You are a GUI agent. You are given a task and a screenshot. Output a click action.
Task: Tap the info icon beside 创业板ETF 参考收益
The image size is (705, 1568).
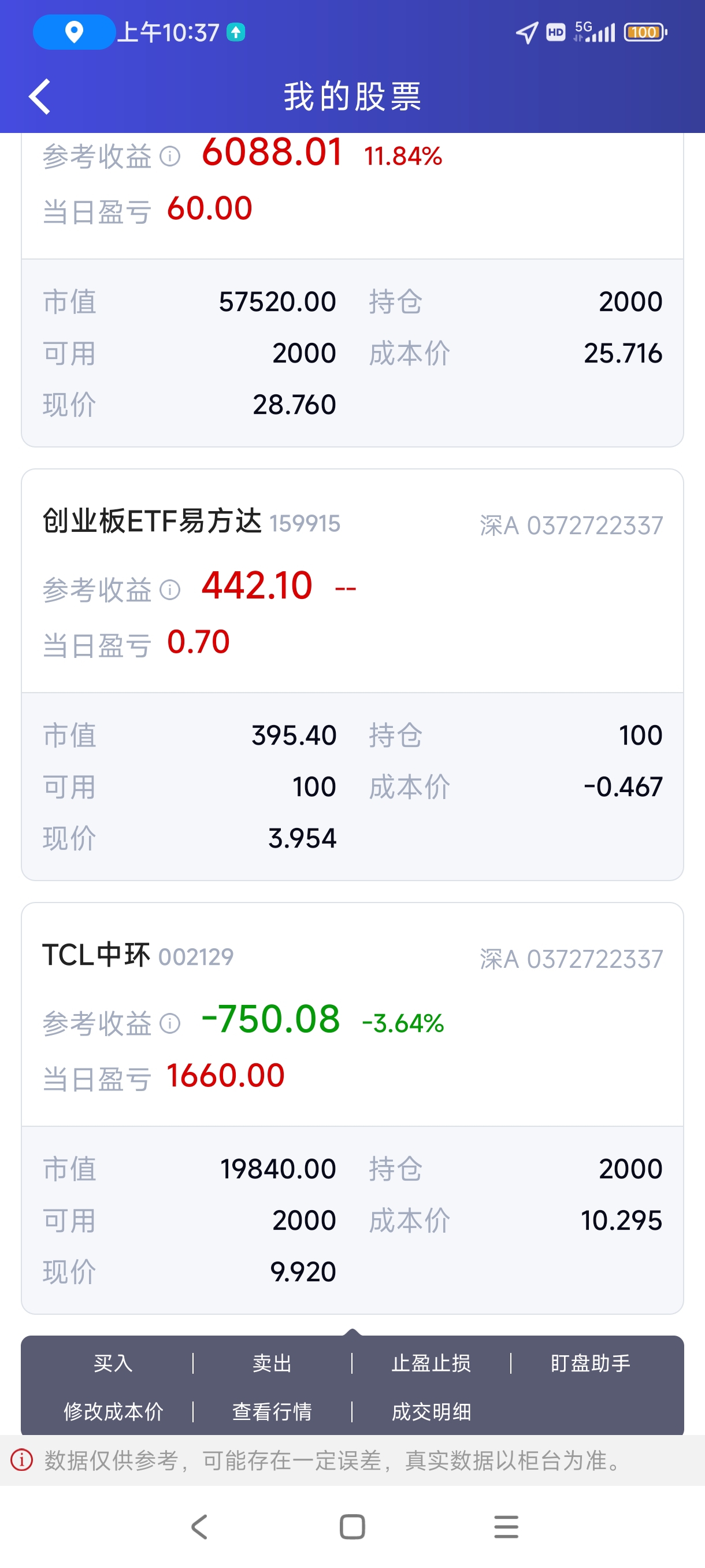coord(170,589)
